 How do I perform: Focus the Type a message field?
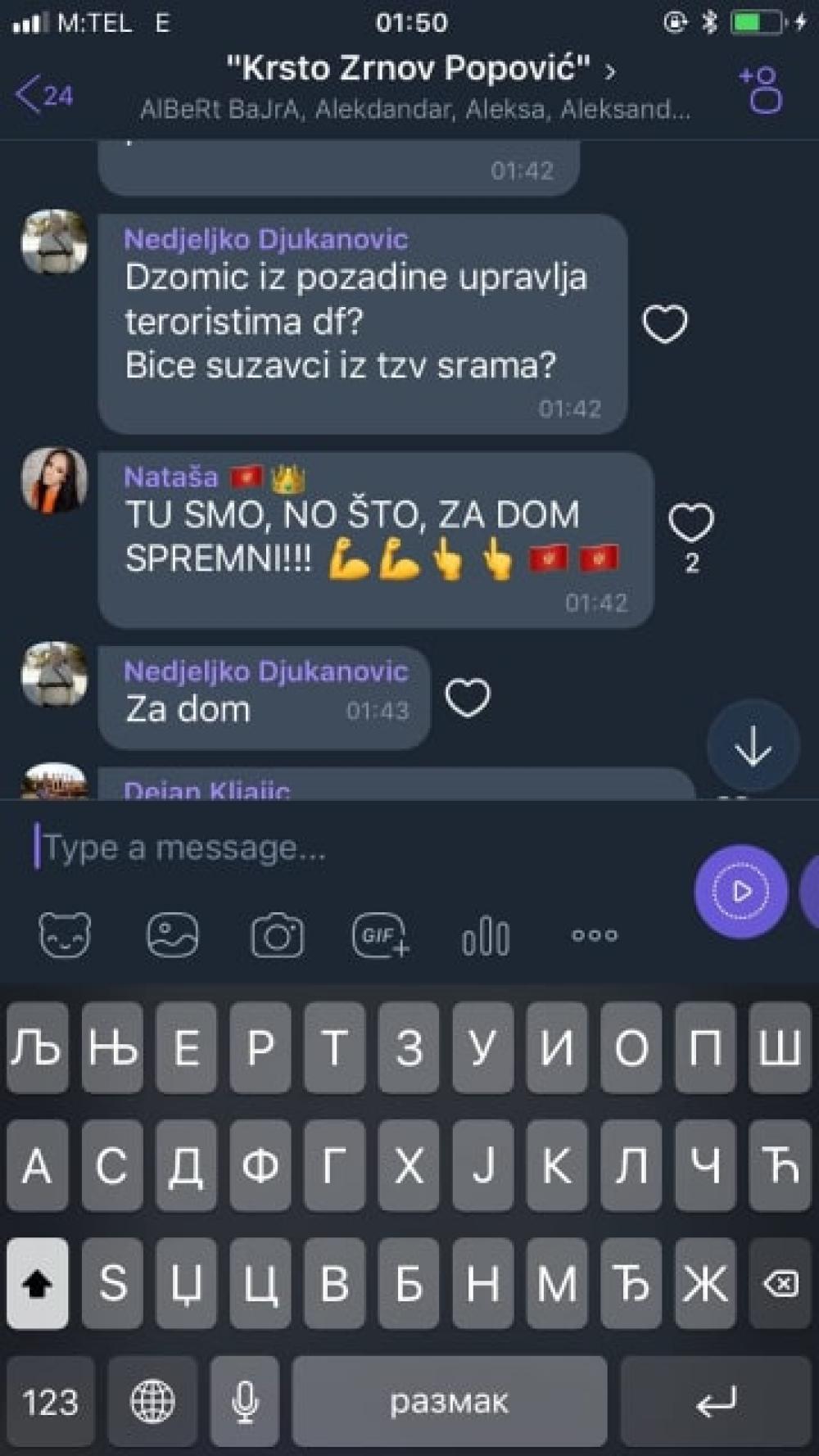tap(352, 848)
